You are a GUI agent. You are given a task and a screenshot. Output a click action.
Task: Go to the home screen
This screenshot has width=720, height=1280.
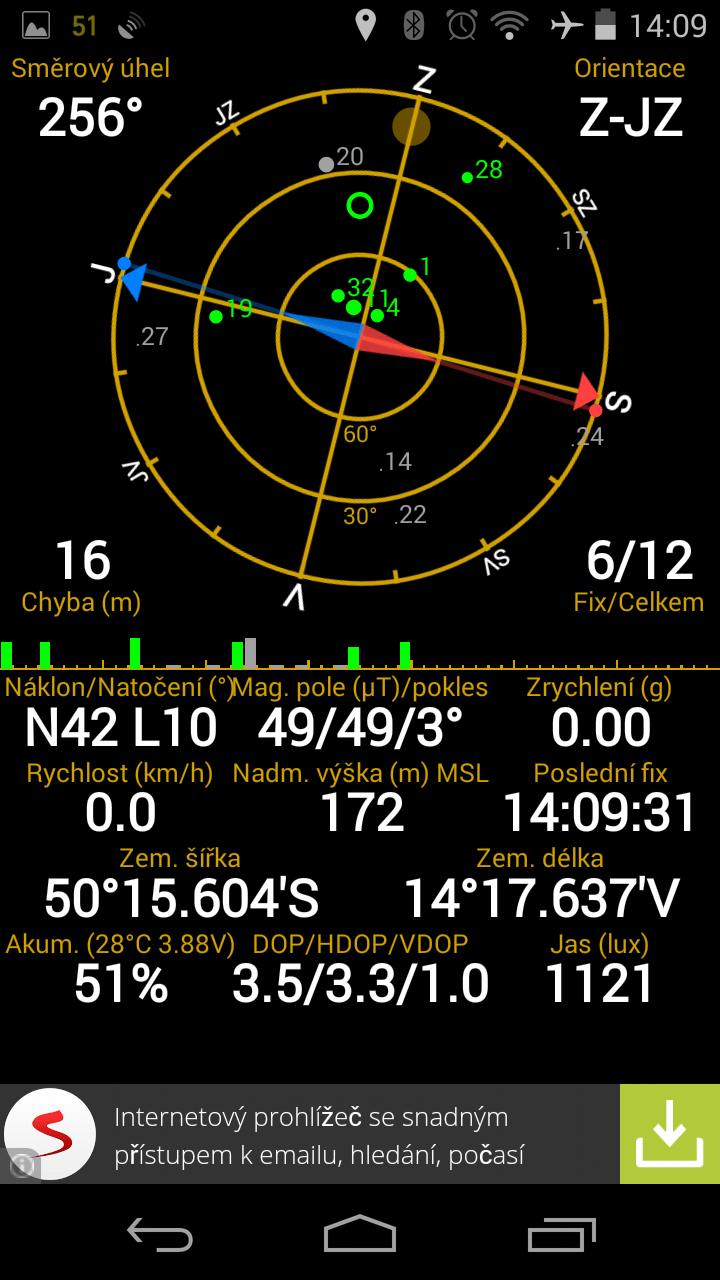click(x=360, y=1235)
